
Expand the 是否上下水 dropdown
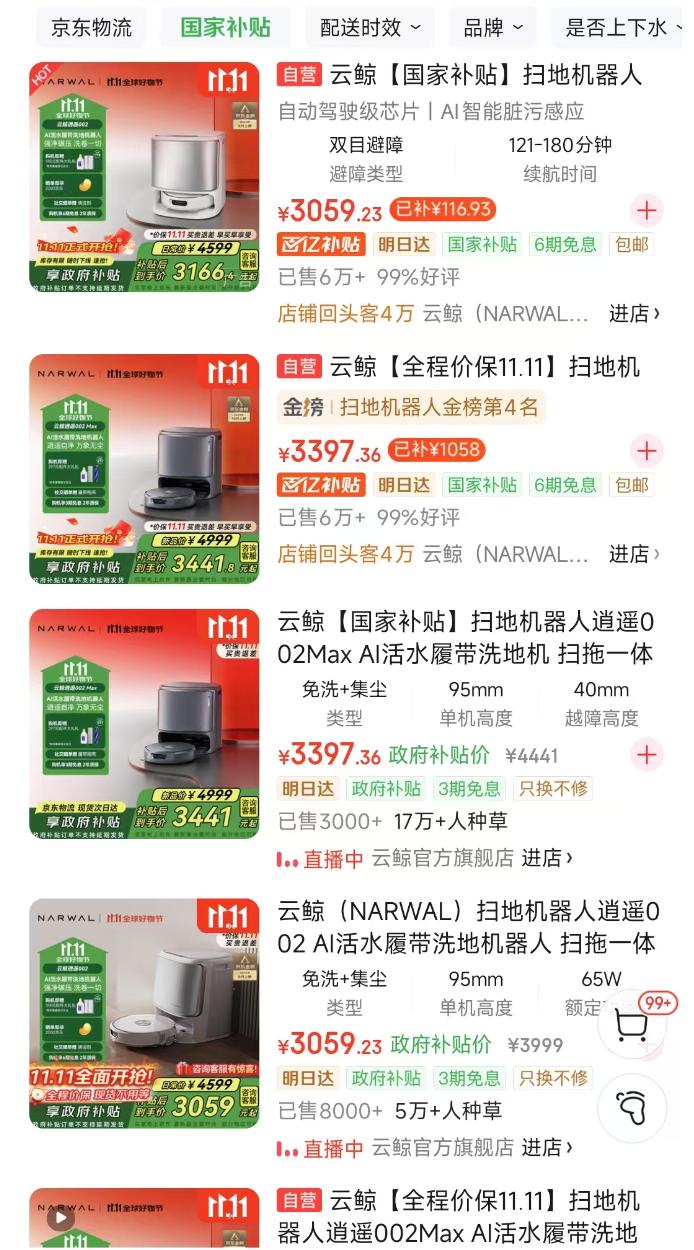point(622,27)
